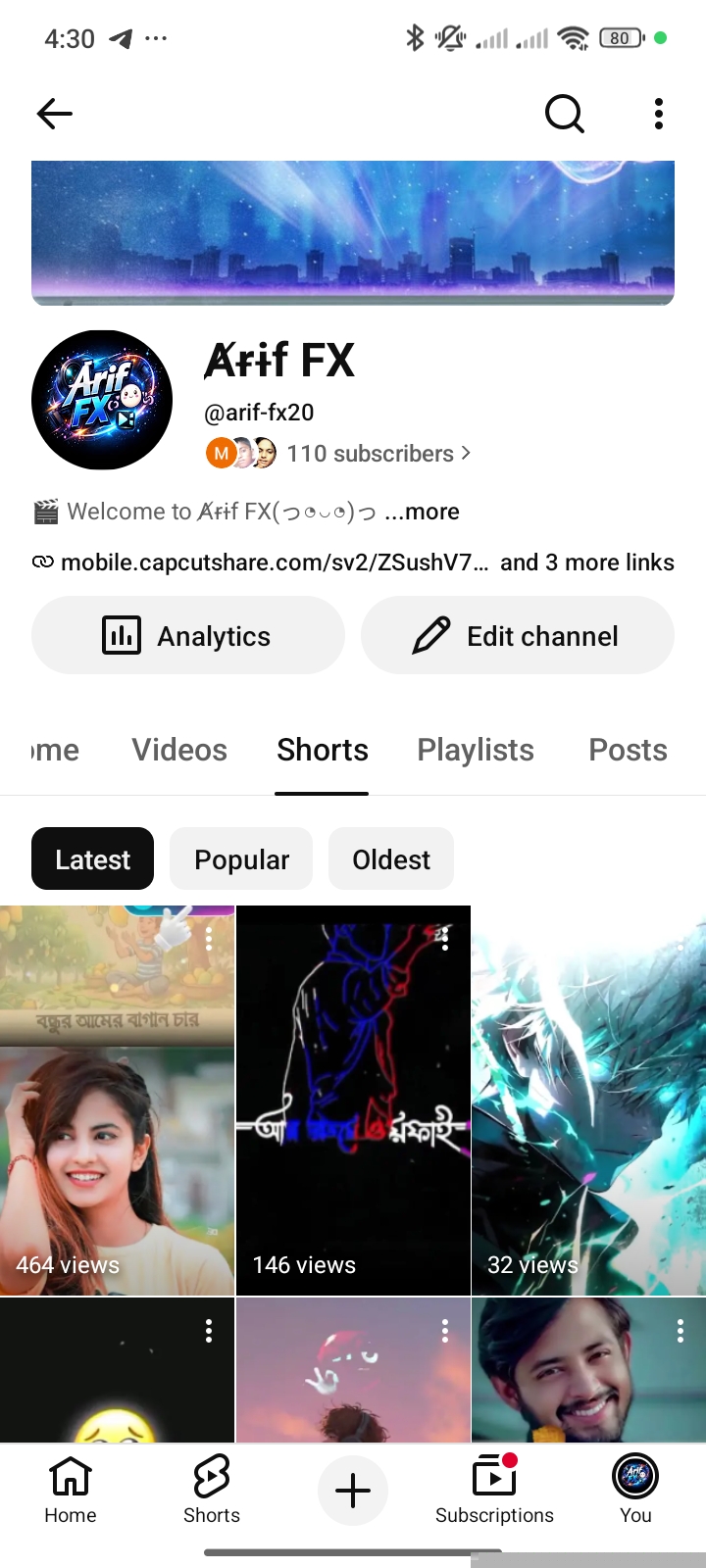706x1568 pixels.
Task: Go to Home in bottom navigation
Action: [71, 1490]
